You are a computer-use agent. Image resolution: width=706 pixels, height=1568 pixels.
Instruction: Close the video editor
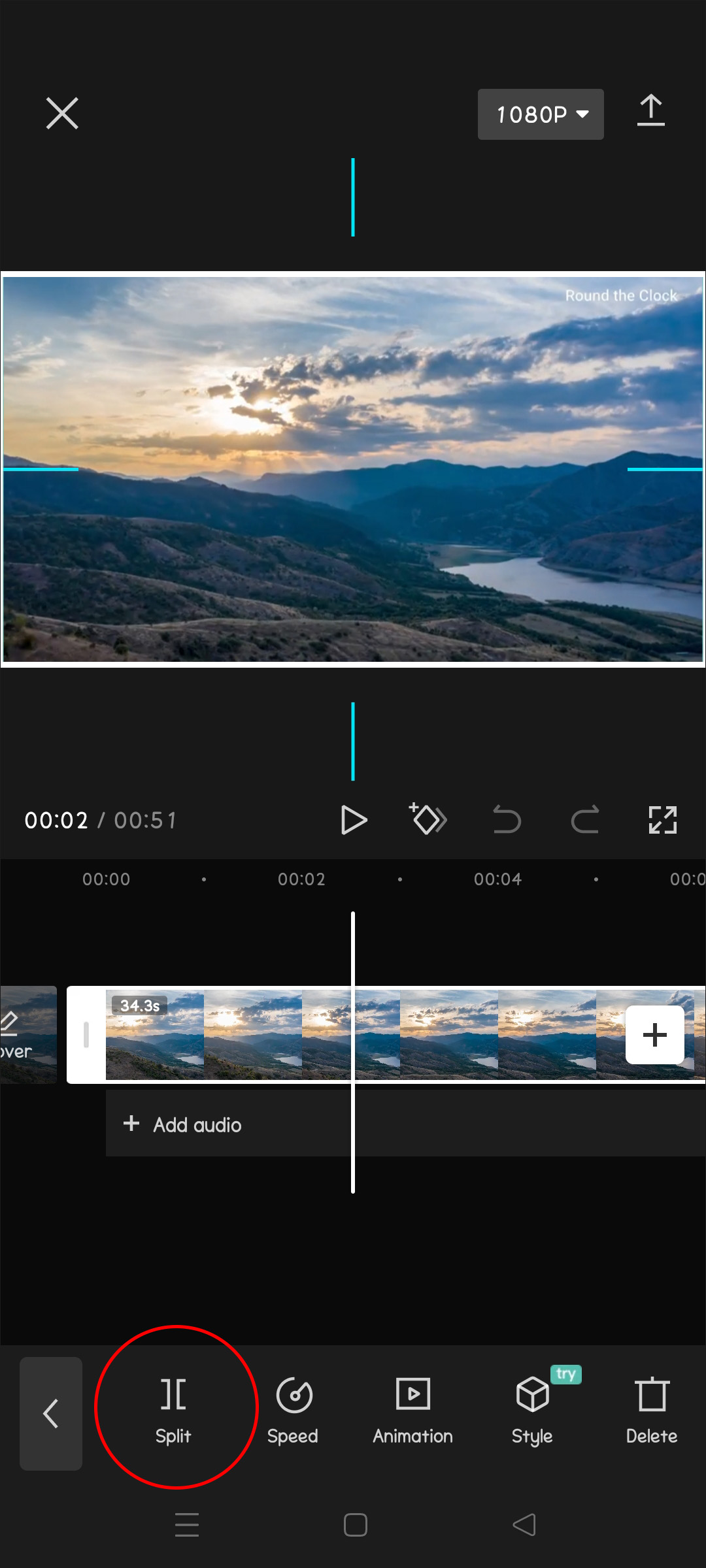[x=62, y=114]
